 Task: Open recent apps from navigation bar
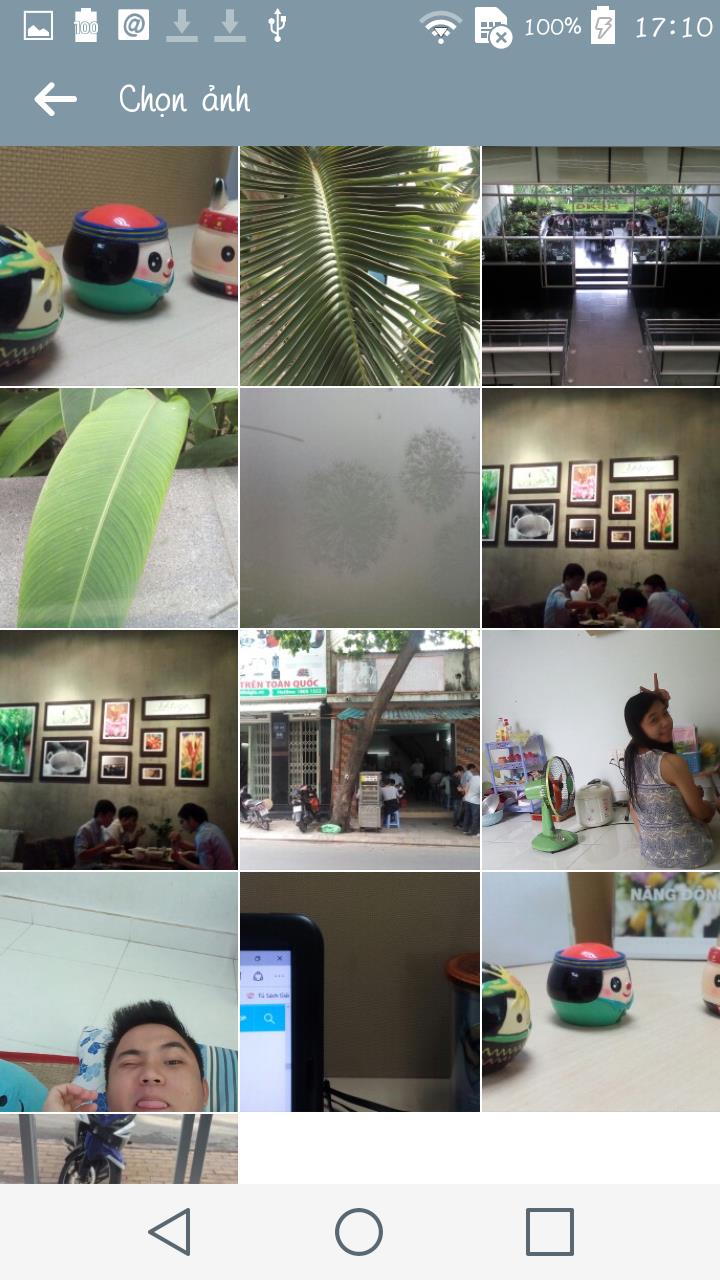tap(549, 1231)
